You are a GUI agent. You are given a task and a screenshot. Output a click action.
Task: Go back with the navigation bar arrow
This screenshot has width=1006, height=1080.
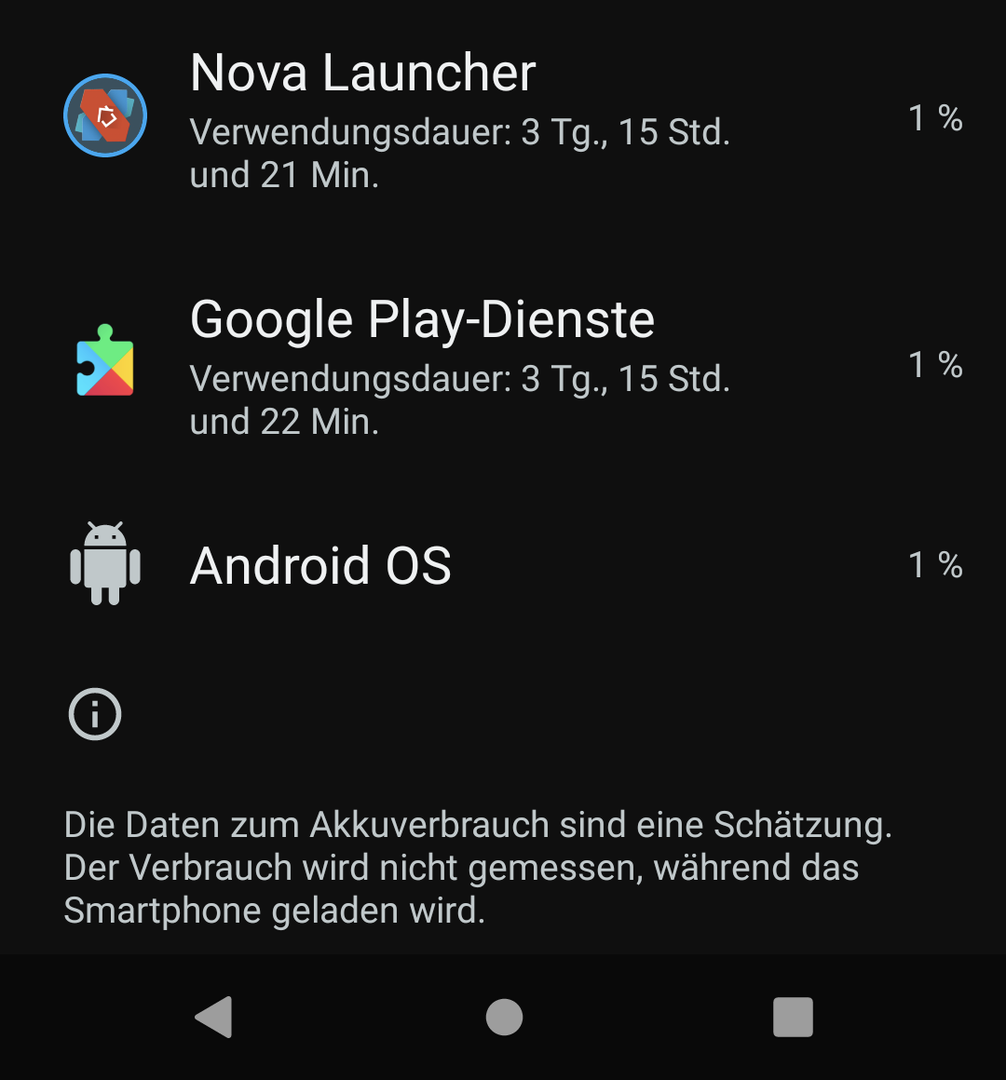click(213, 1017)
